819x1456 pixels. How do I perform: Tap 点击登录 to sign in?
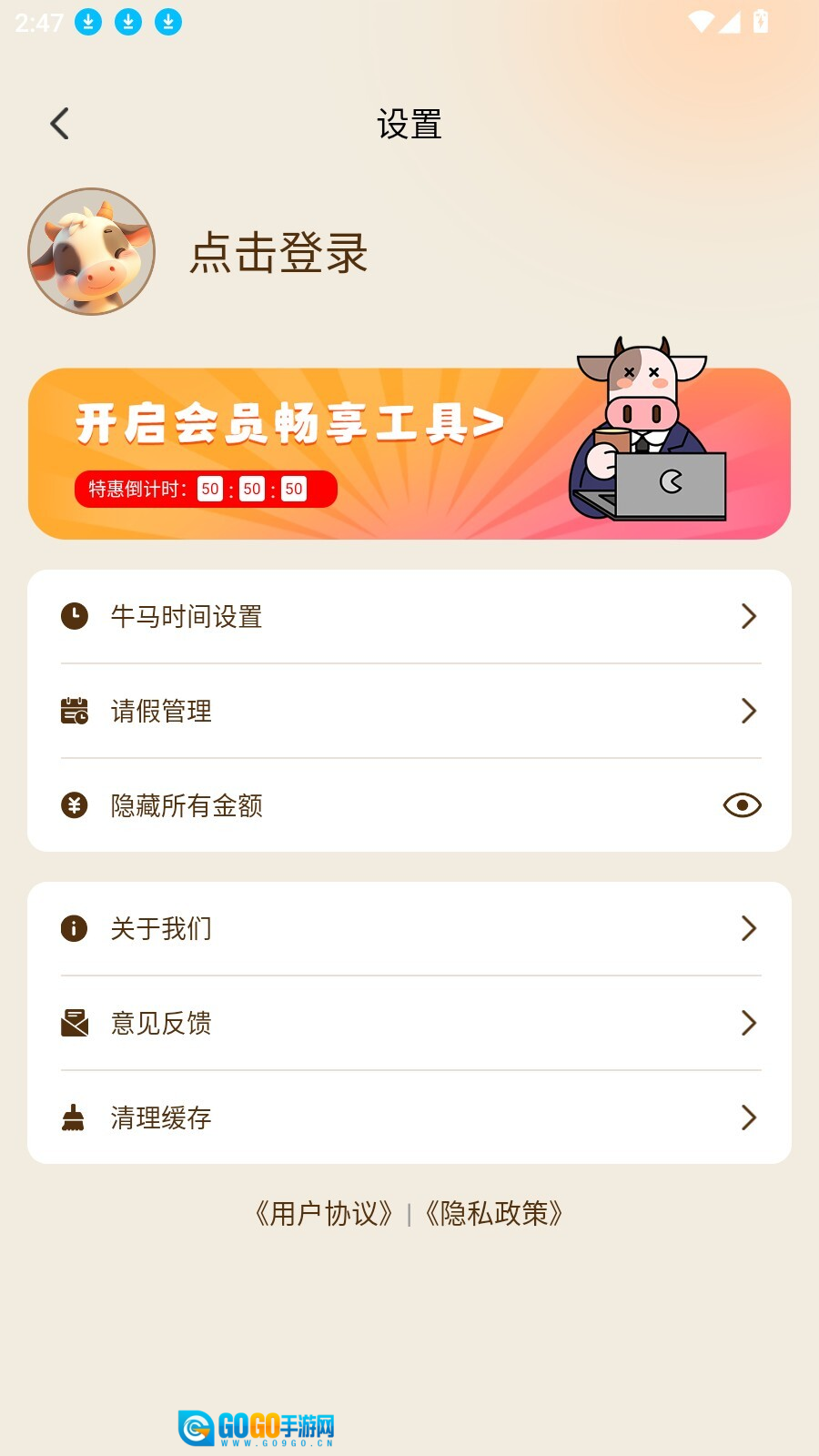click(x=278, y=252)
